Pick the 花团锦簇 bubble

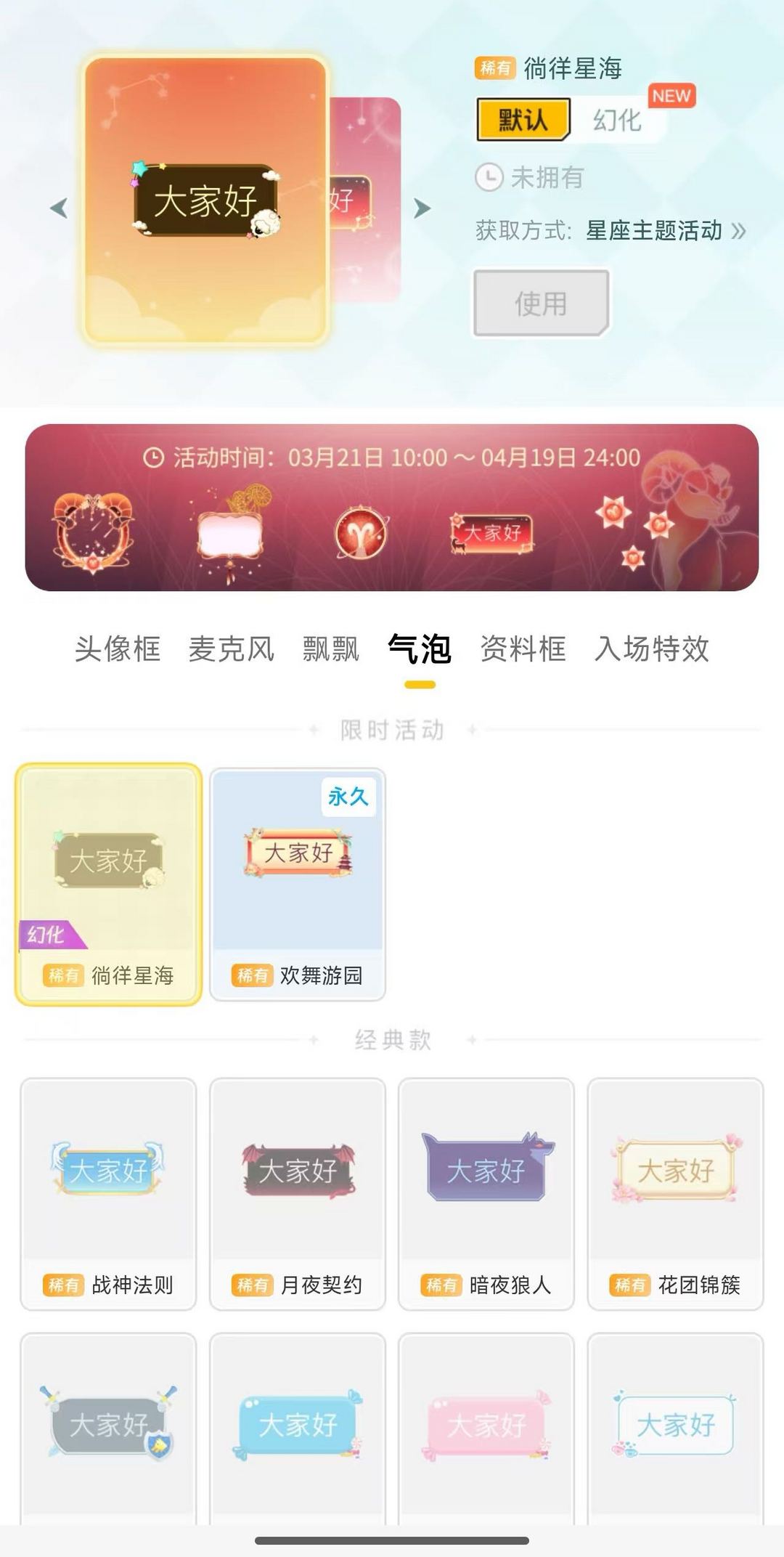[675, 1193]
